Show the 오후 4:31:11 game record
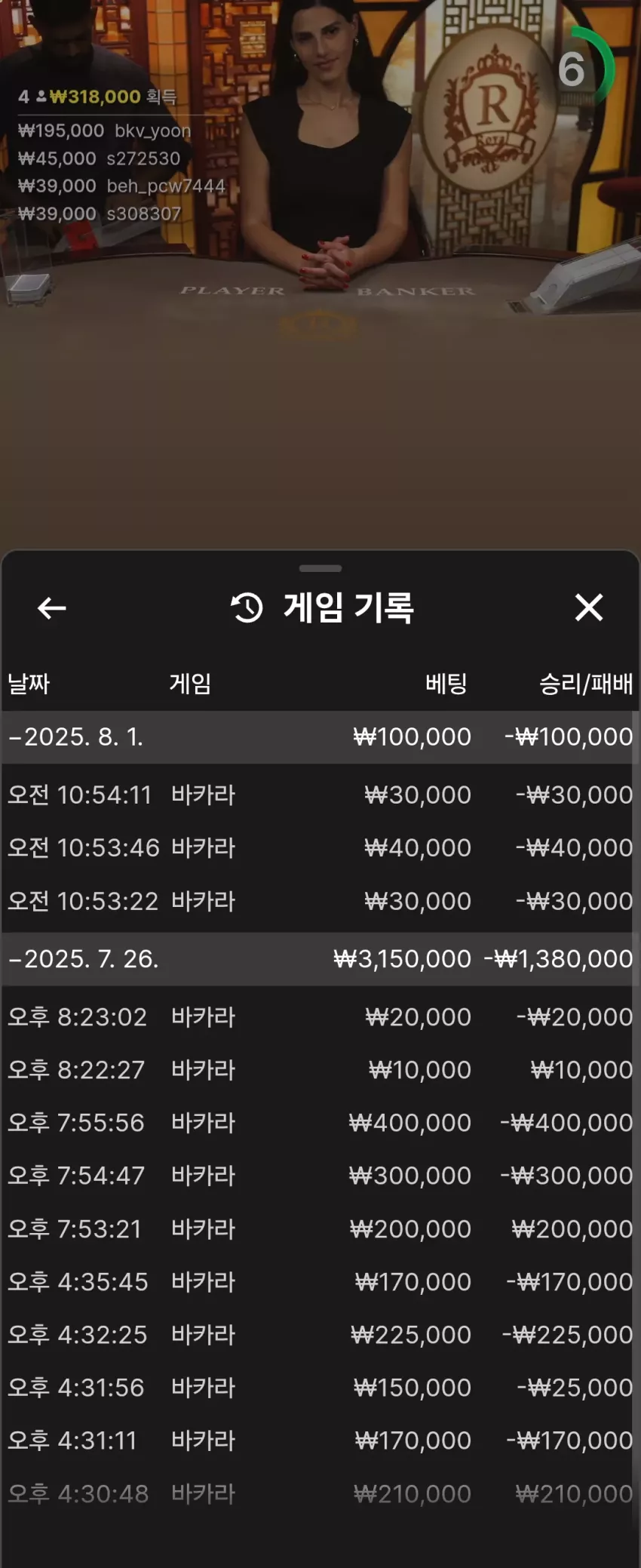This screenshot has height=1568, width=641. tap(320, 1440)
